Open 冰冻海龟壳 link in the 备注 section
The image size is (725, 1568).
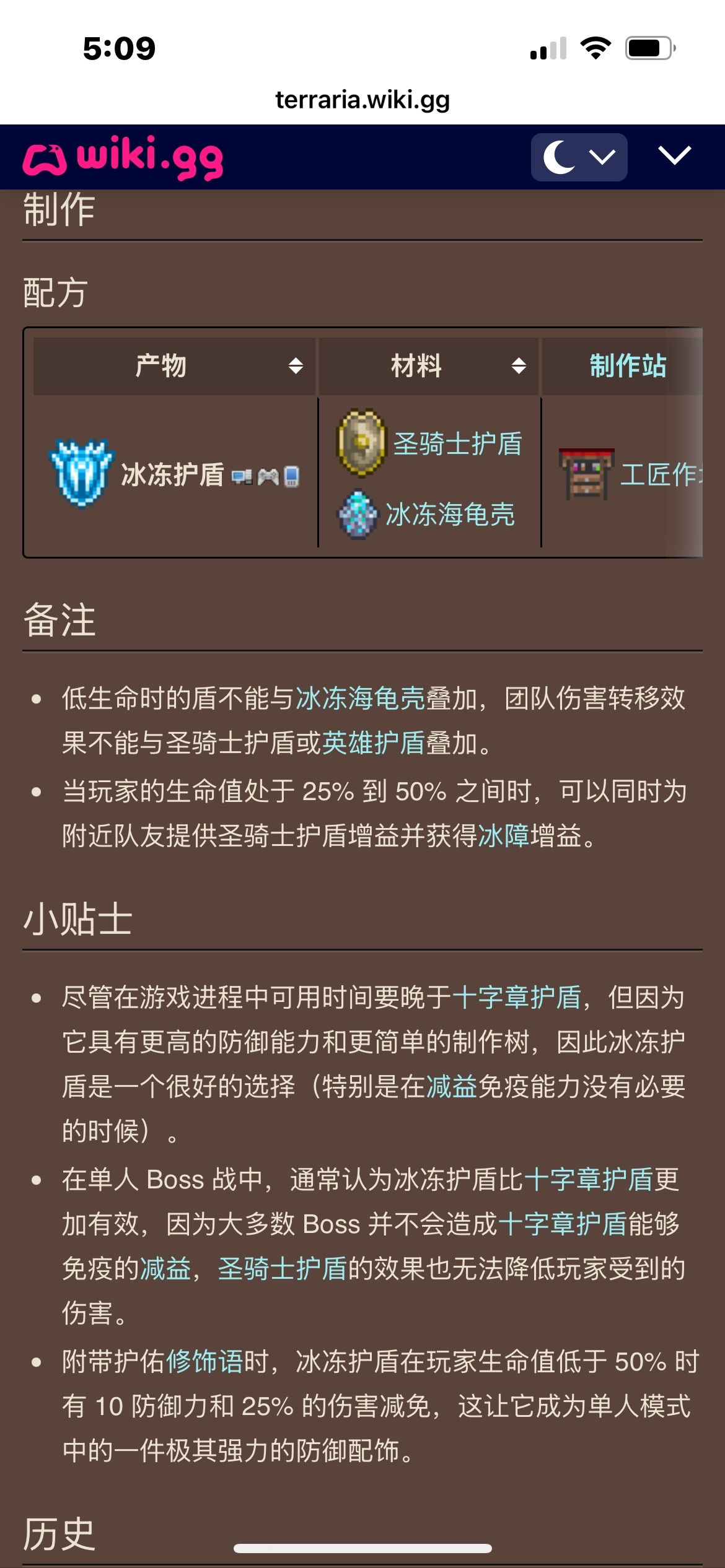(x=360, y=699)
